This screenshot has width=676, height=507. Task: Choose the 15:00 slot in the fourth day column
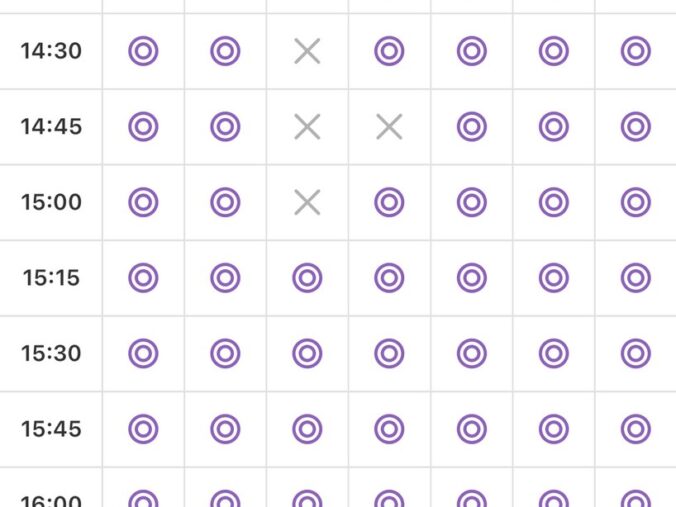pos(389,202)
